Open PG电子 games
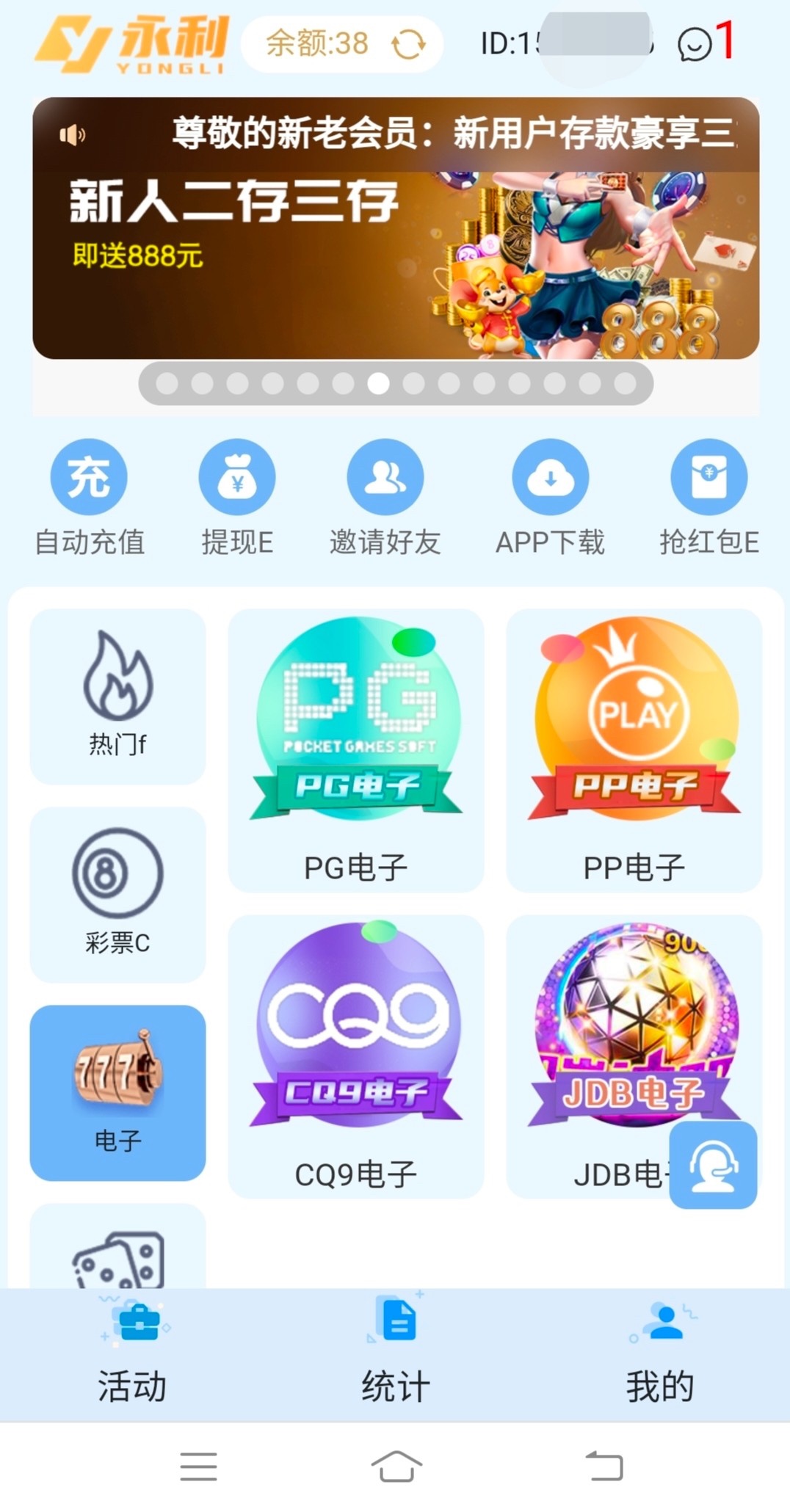Viewport: 790px width, 1512px height. coord(356,750)
